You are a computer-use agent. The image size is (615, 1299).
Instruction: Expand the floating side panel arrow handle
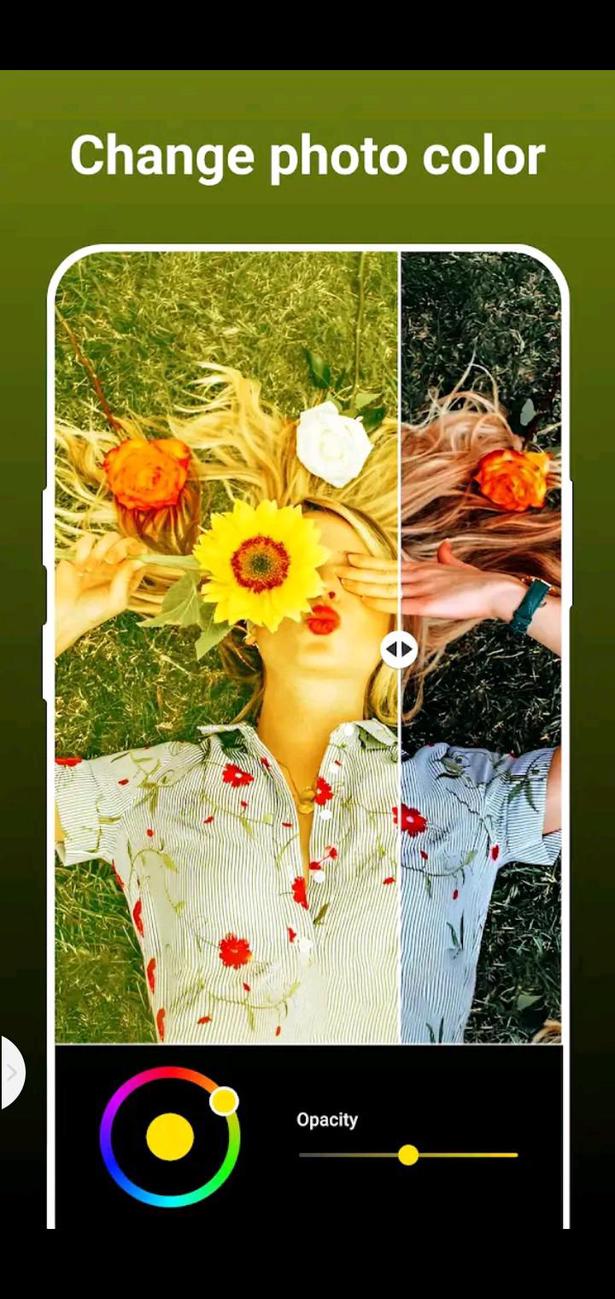click(11, 1073)
